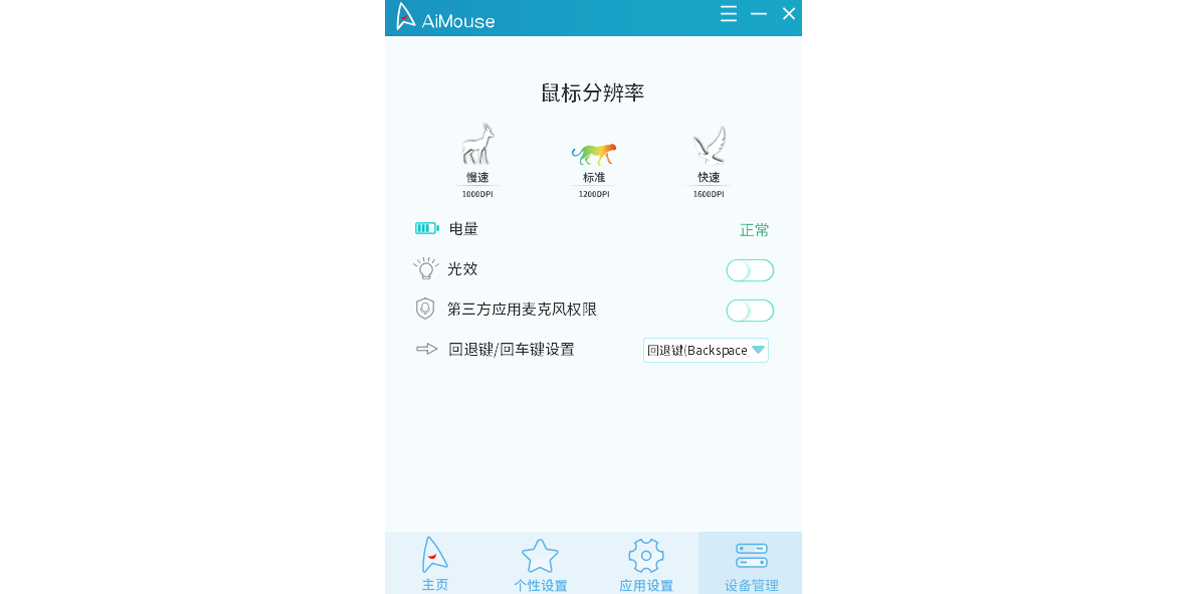Open the 个性设置 tab
This screenshot has height=594, width=1188.
tap(540, 565)
